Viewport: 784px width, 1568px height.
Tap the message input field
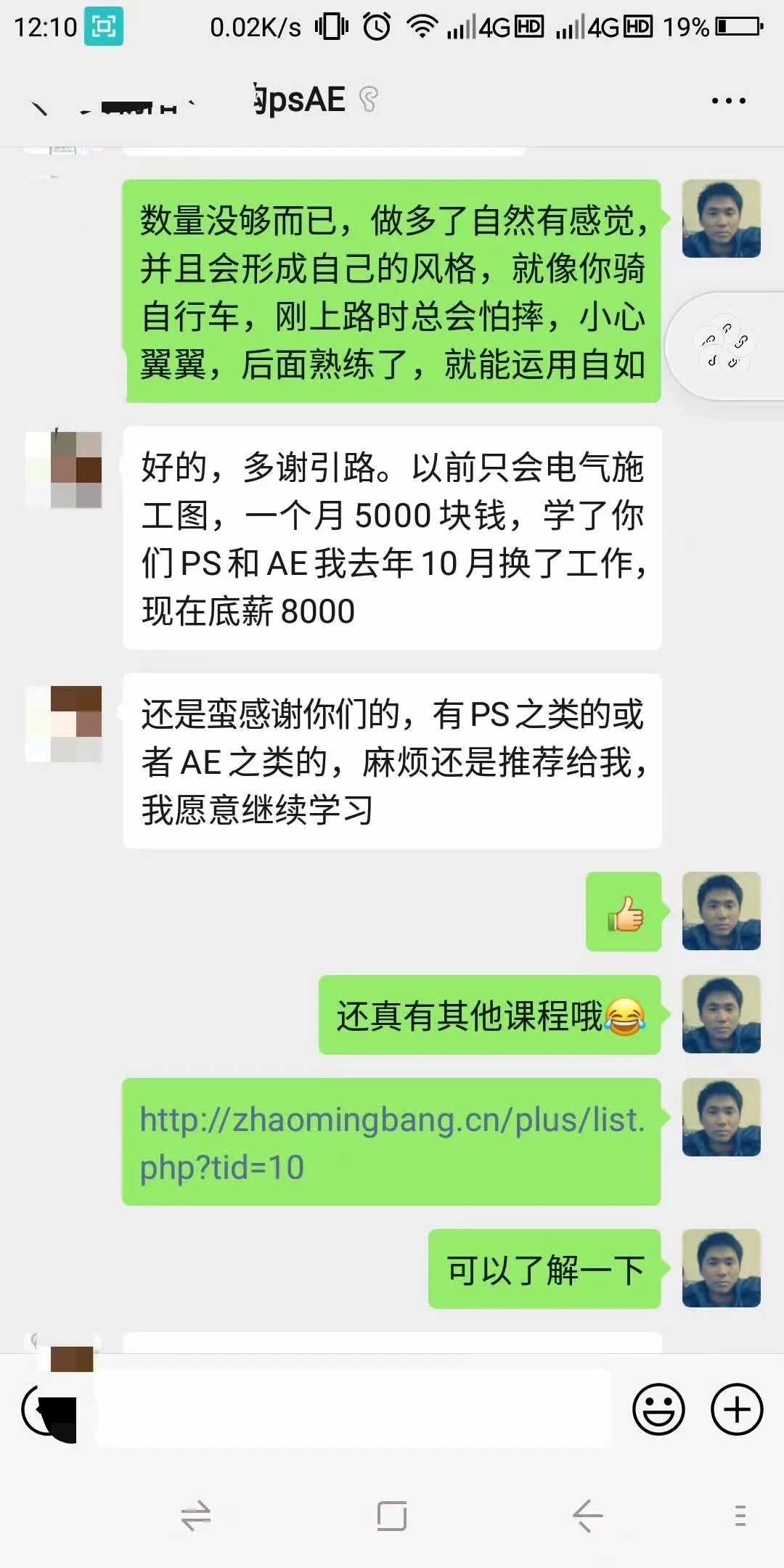(354, 1409)
